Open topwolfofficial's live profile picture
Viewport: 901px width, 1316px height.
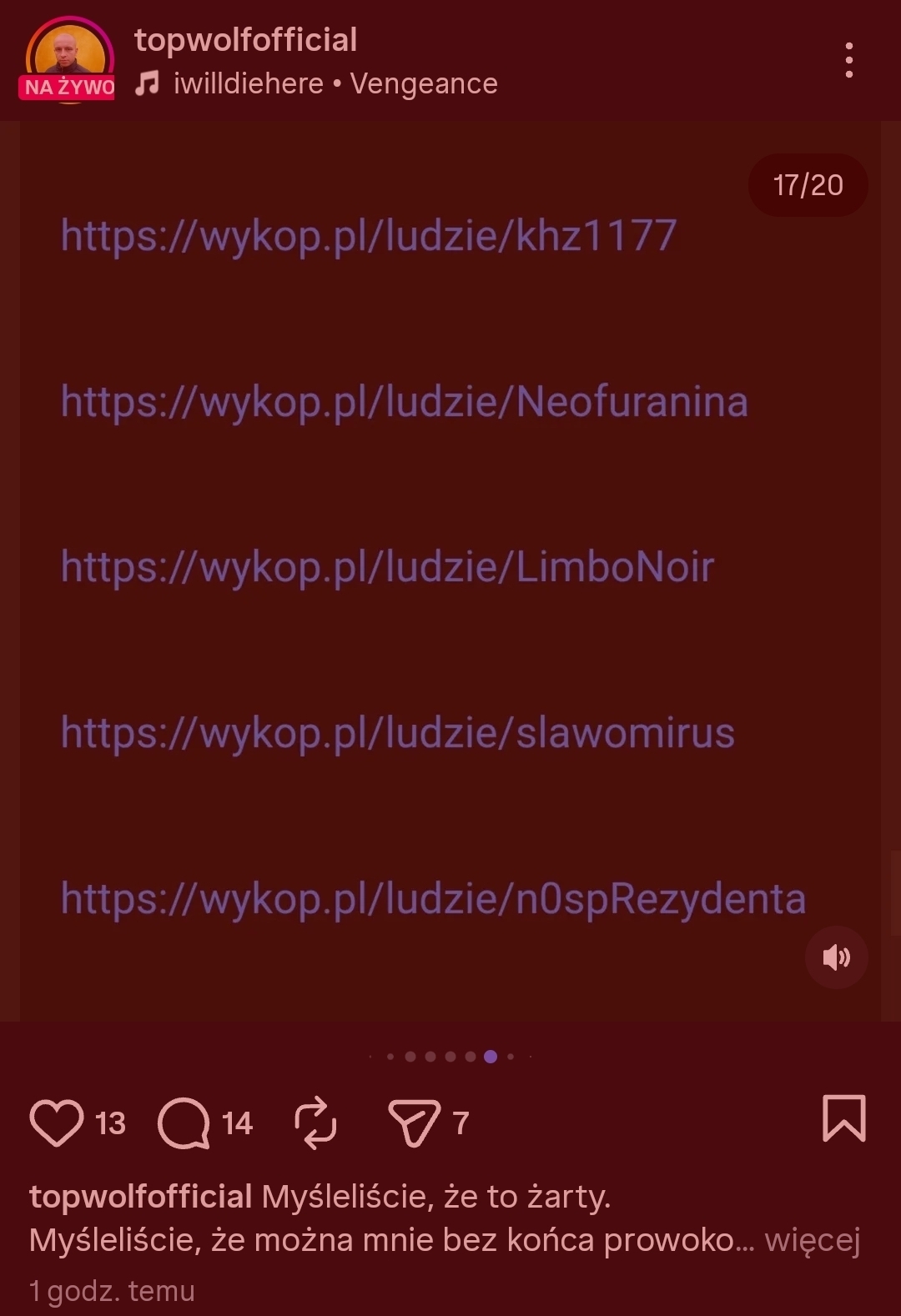tap(69, 58)
